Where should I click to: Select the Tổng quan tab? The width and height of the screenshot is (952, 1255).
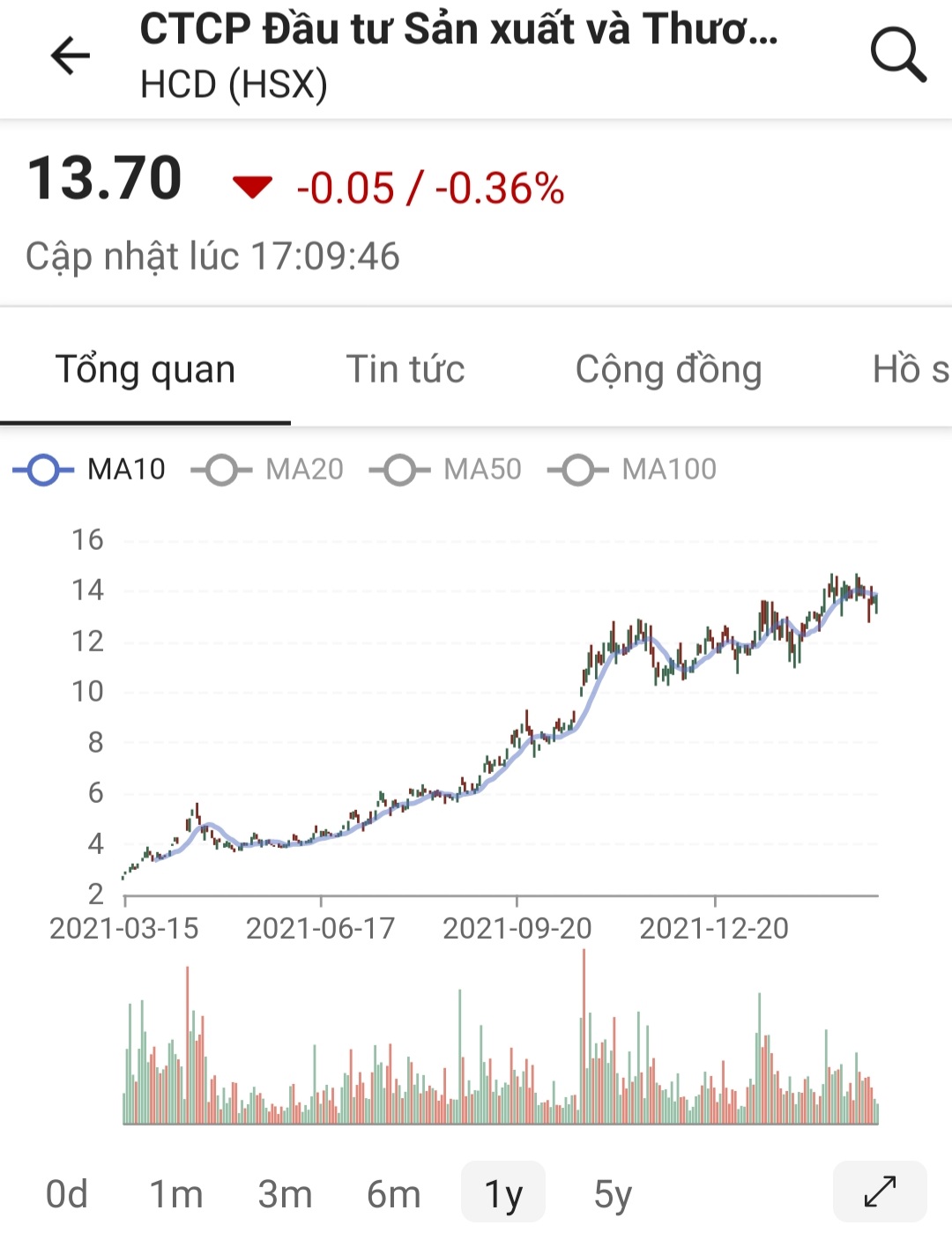tap(145, 369)
